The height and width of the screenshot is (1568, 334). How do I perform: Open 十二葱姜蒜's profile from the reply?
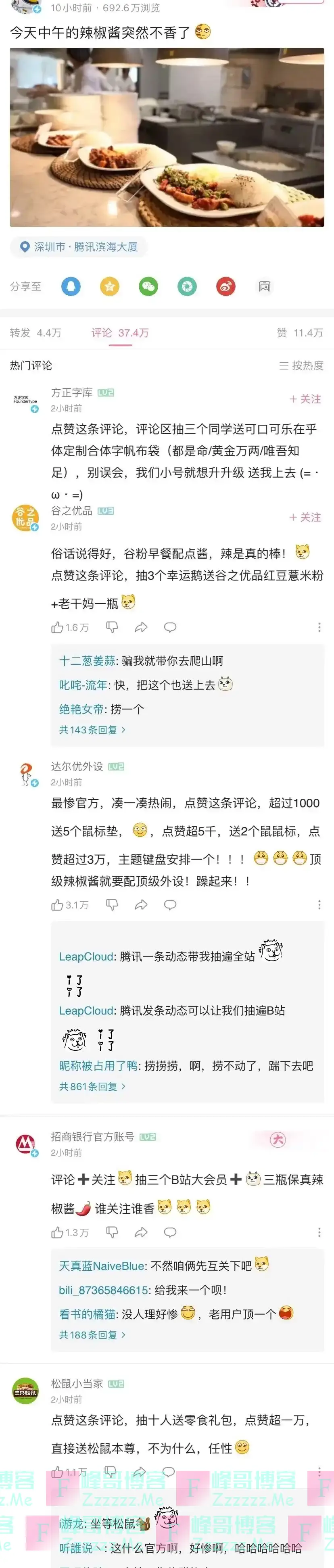[x=86, y=660]
